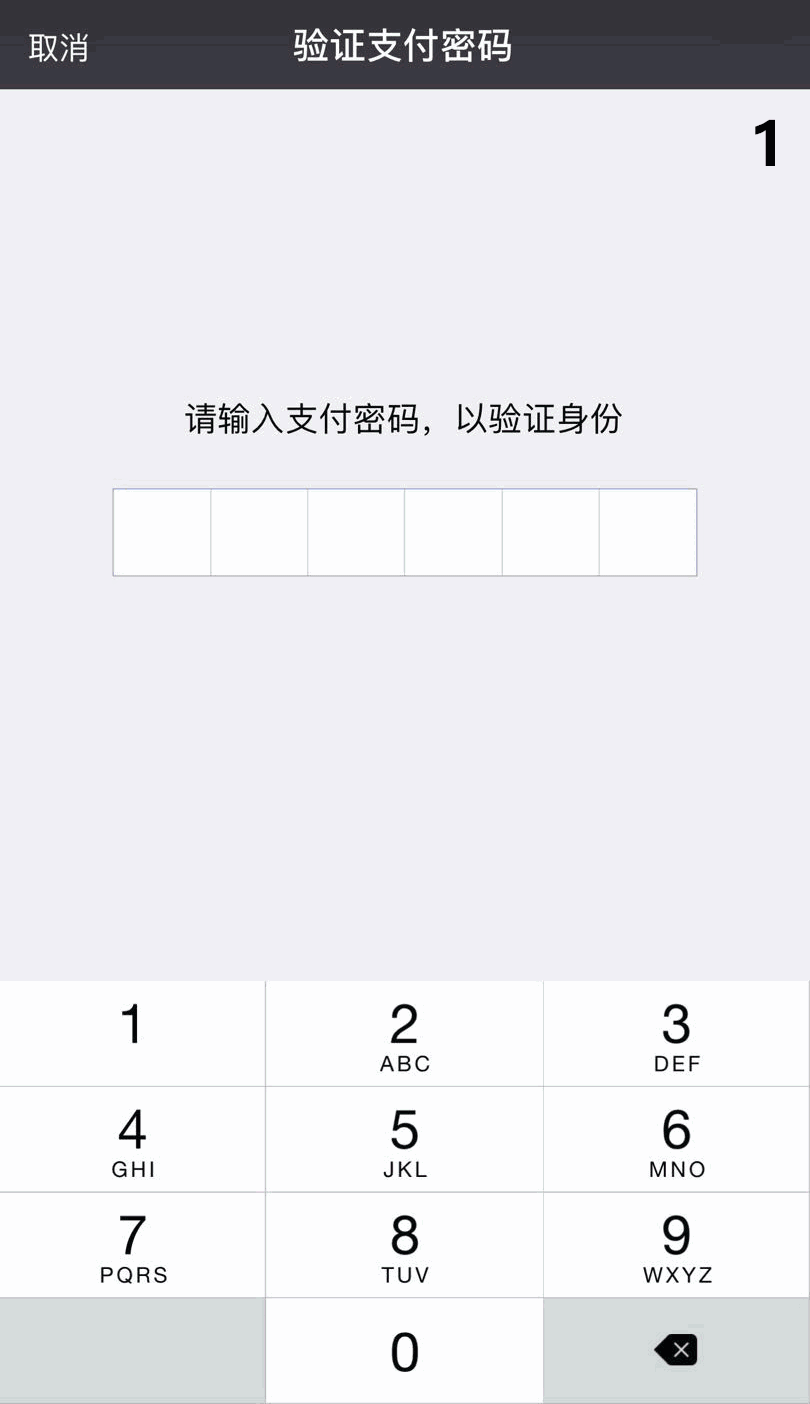Enter digit 8 on the keypad
Image resolution: width=810 pixels, height=1404 pixels.
(x=404, y=1245)
